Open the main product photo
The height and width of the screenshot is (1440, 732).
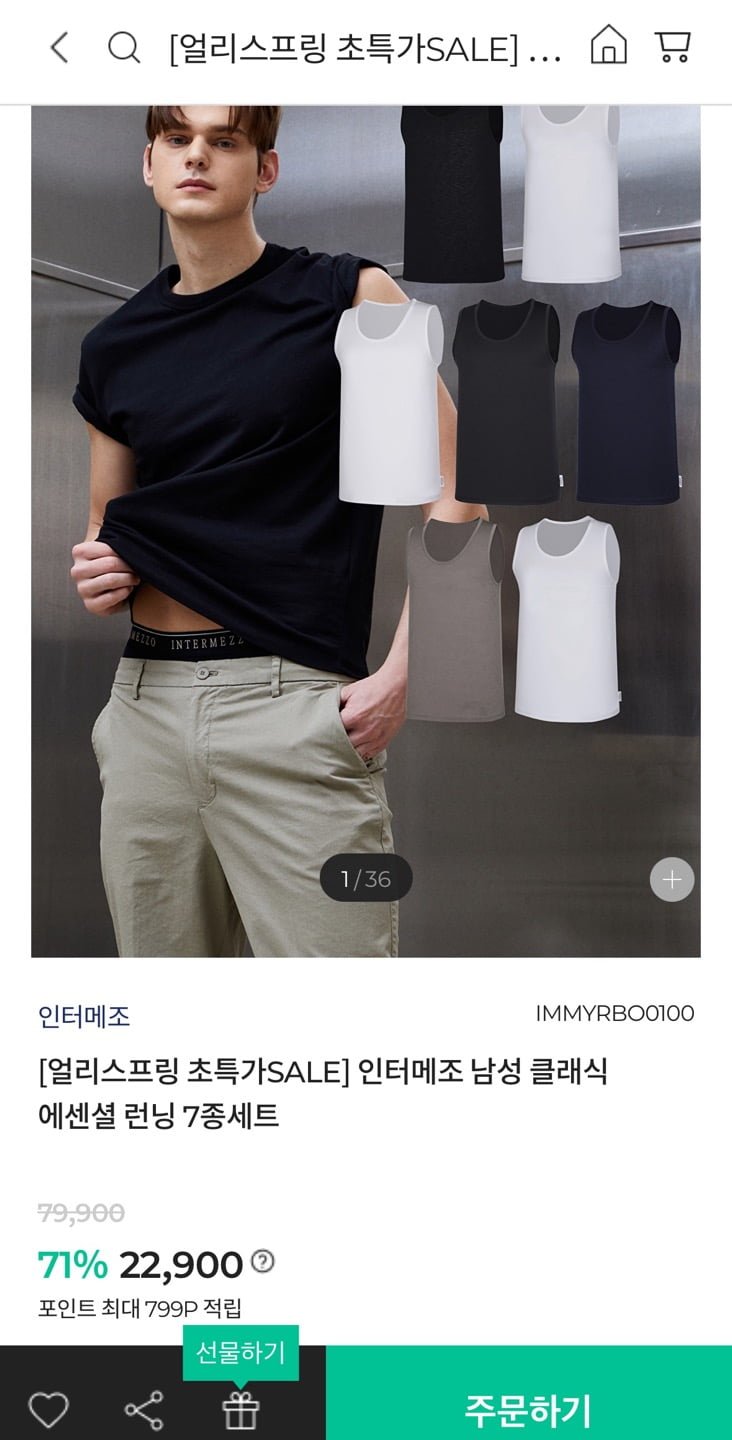[x=366, y=531]
